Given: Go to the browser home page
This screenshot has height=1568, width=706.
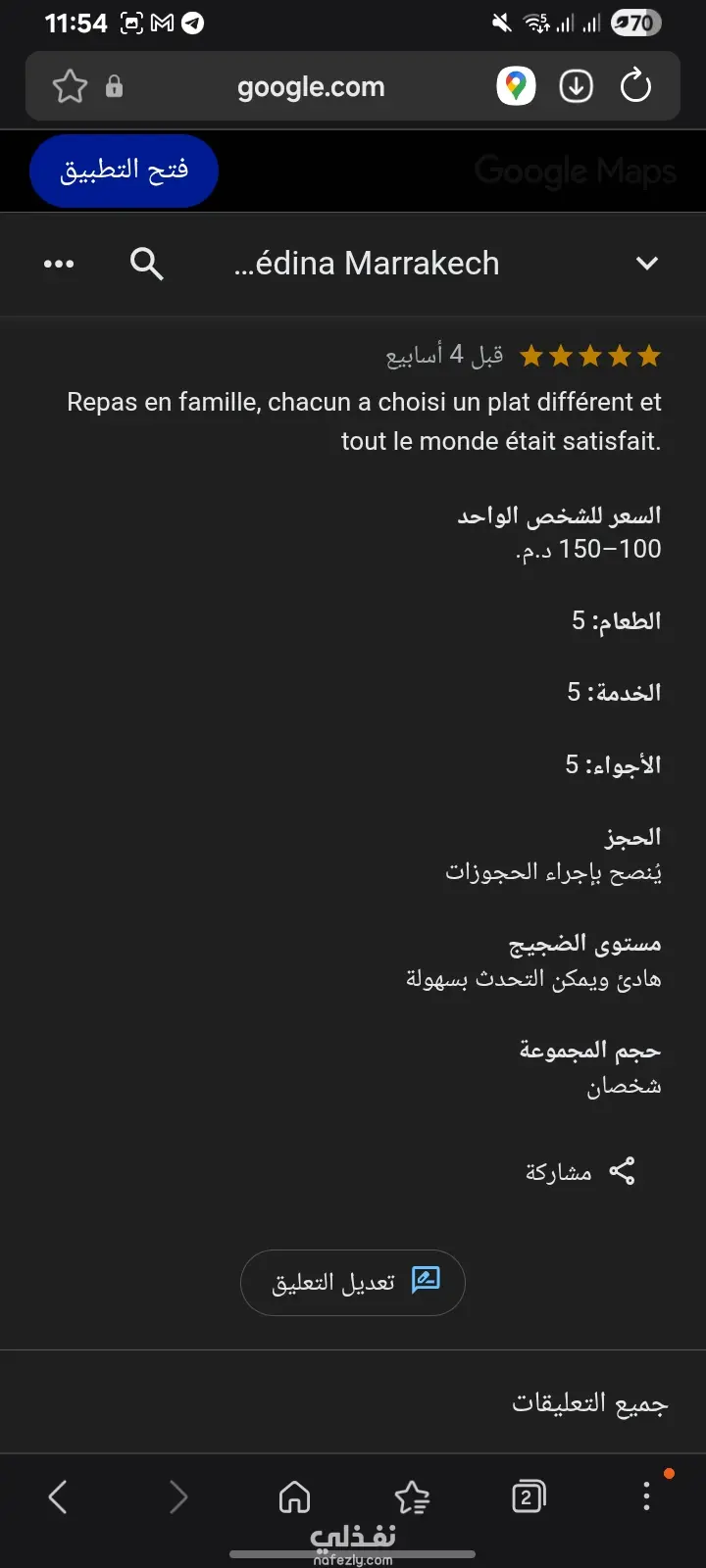Looking at the screenshot, I should coord(294,1496).
